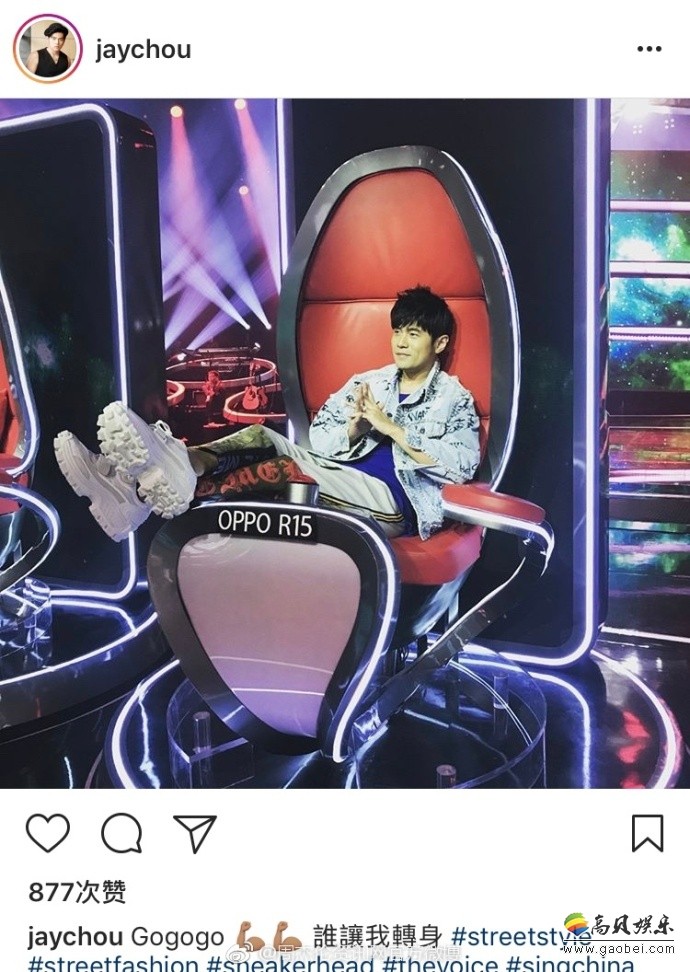This screenshot has height=972, width=690.
Task: Open the #singchina hashtag
Action: [570, 963]
